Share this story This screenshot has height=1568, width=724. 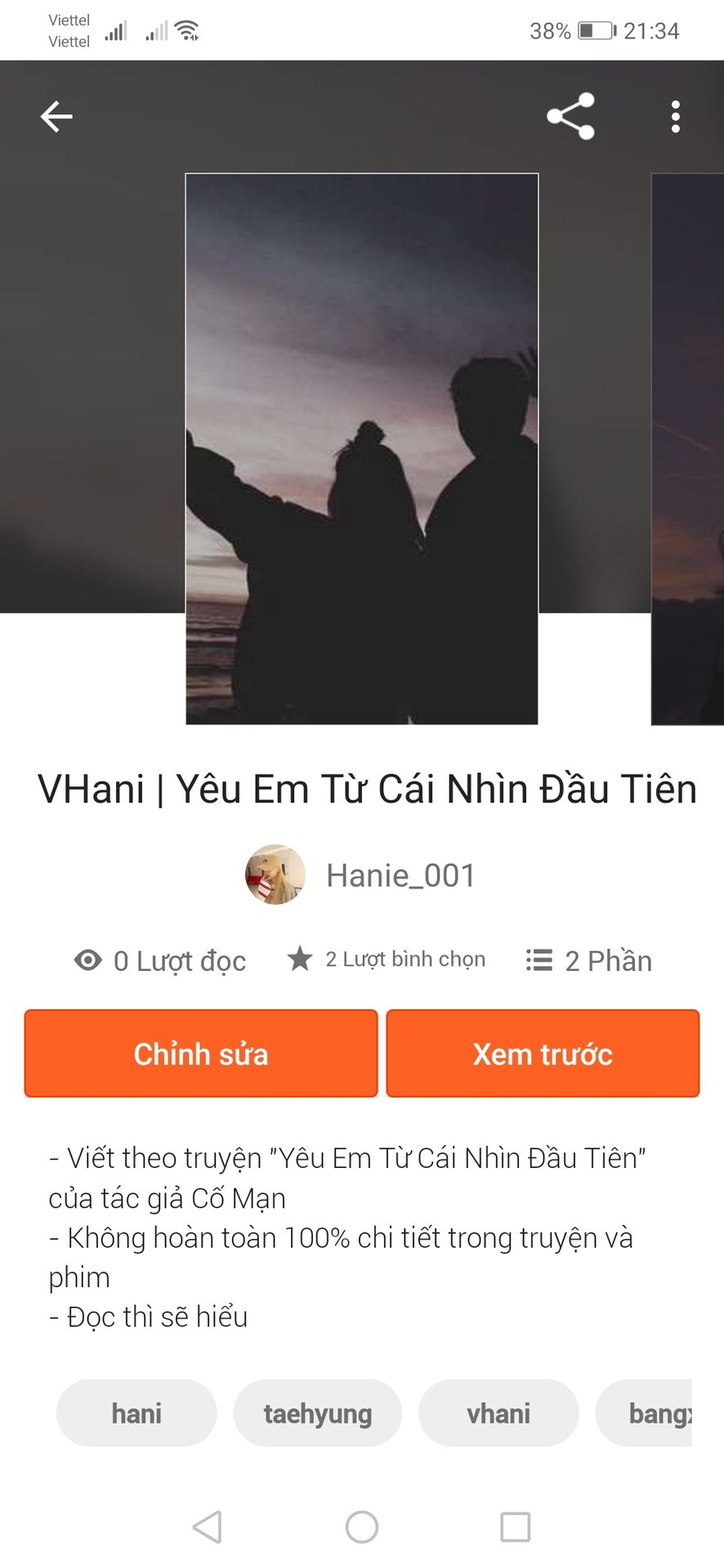click(x=570, y=116)
